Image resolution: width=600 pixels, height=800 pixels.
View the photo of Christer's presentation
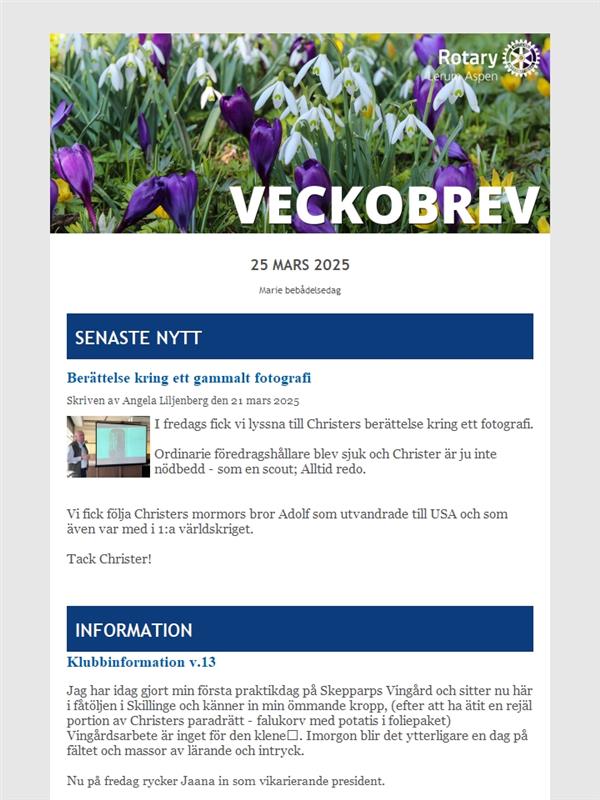pyautogui.click(x=108, y=446)
